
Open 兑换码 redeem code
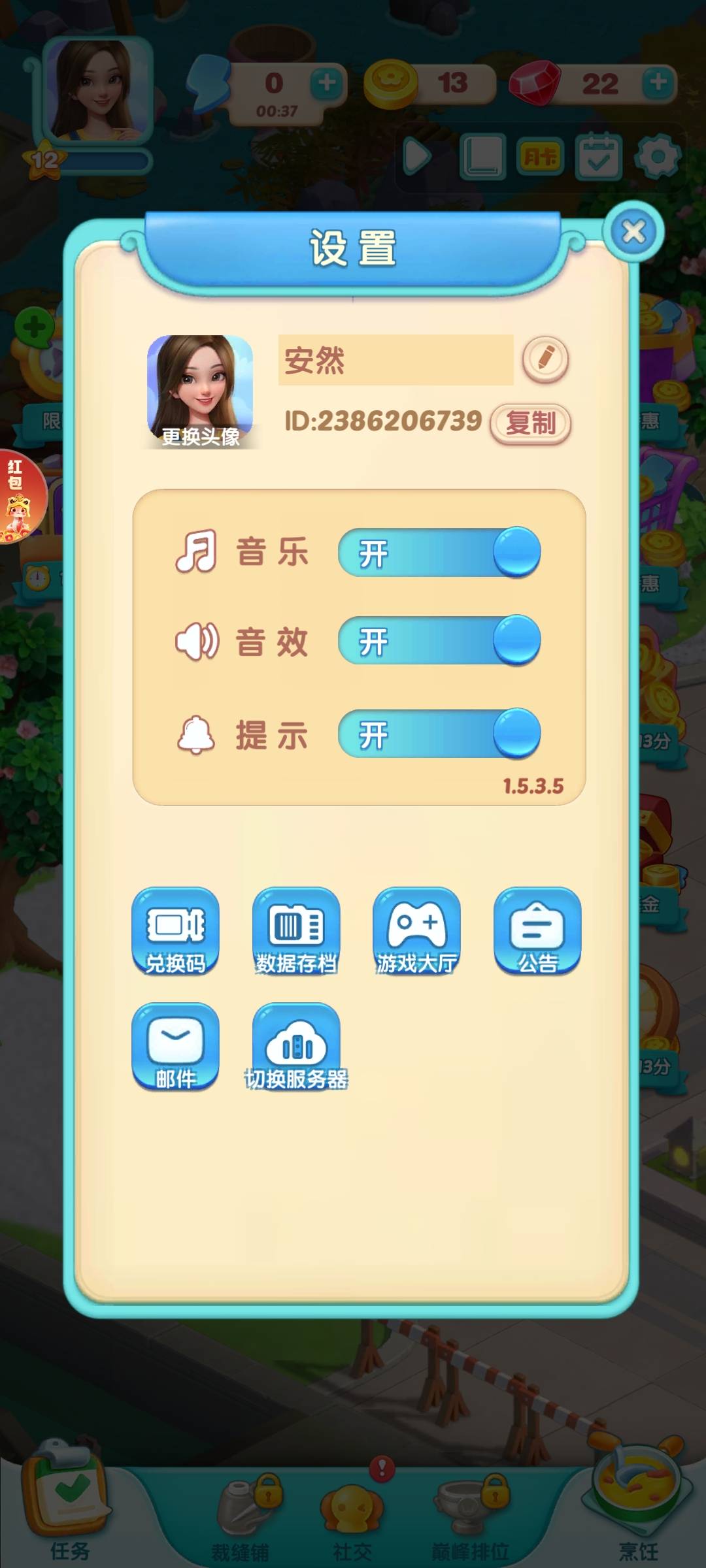[175, 931]
